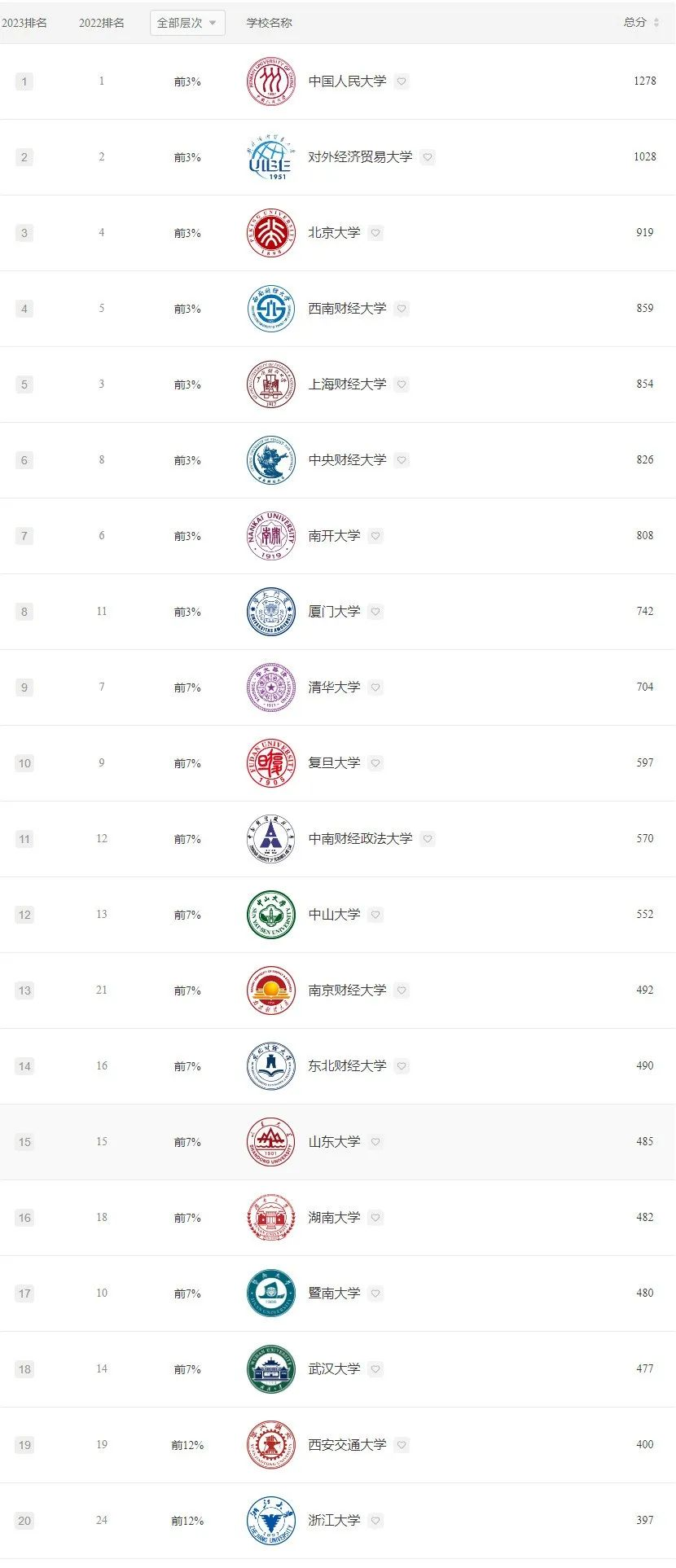Favorite 中央财经大学 with its heart icon
Image resolution: width=676 pixels, height=1568 pixels.
pyautogui.click(x=402, y=460)
